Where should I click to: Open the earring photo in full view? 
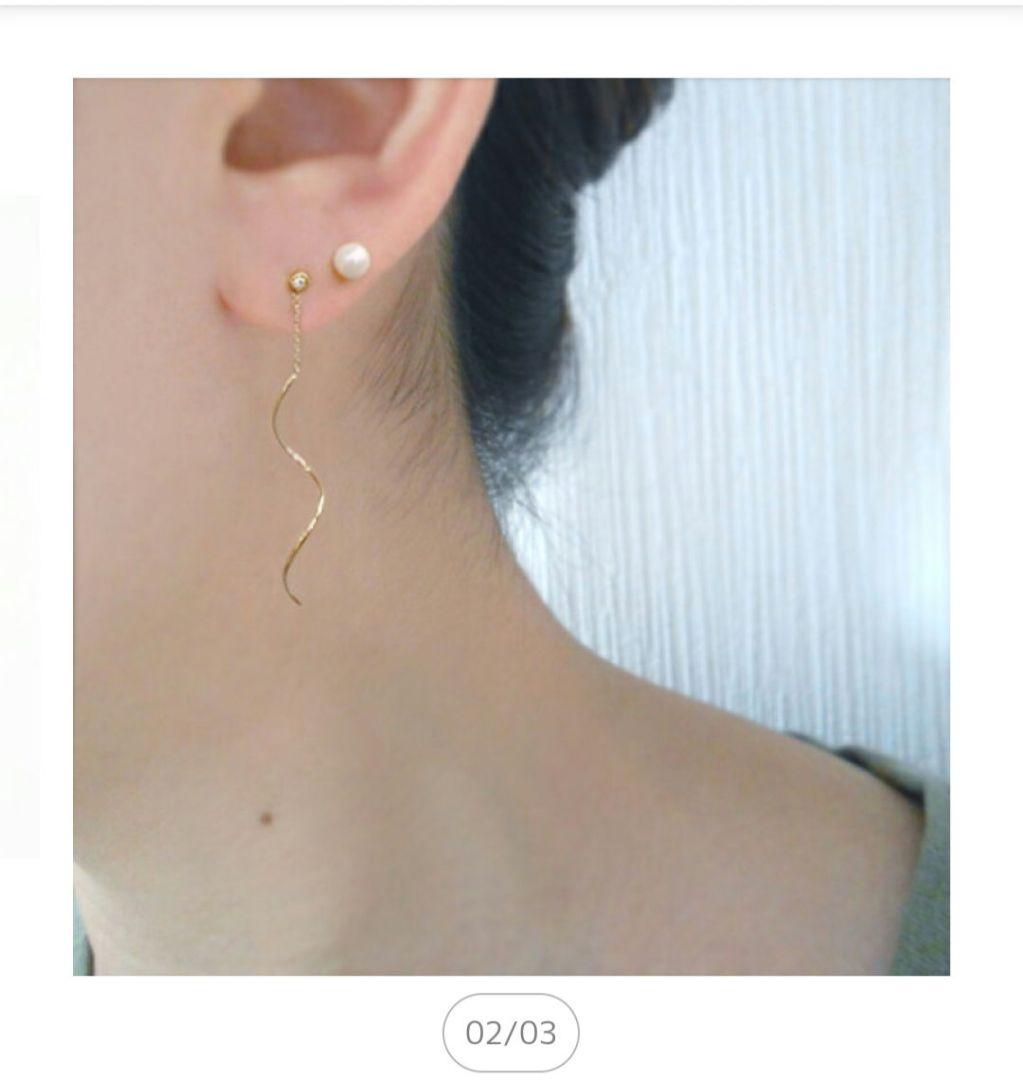point(511,527)
